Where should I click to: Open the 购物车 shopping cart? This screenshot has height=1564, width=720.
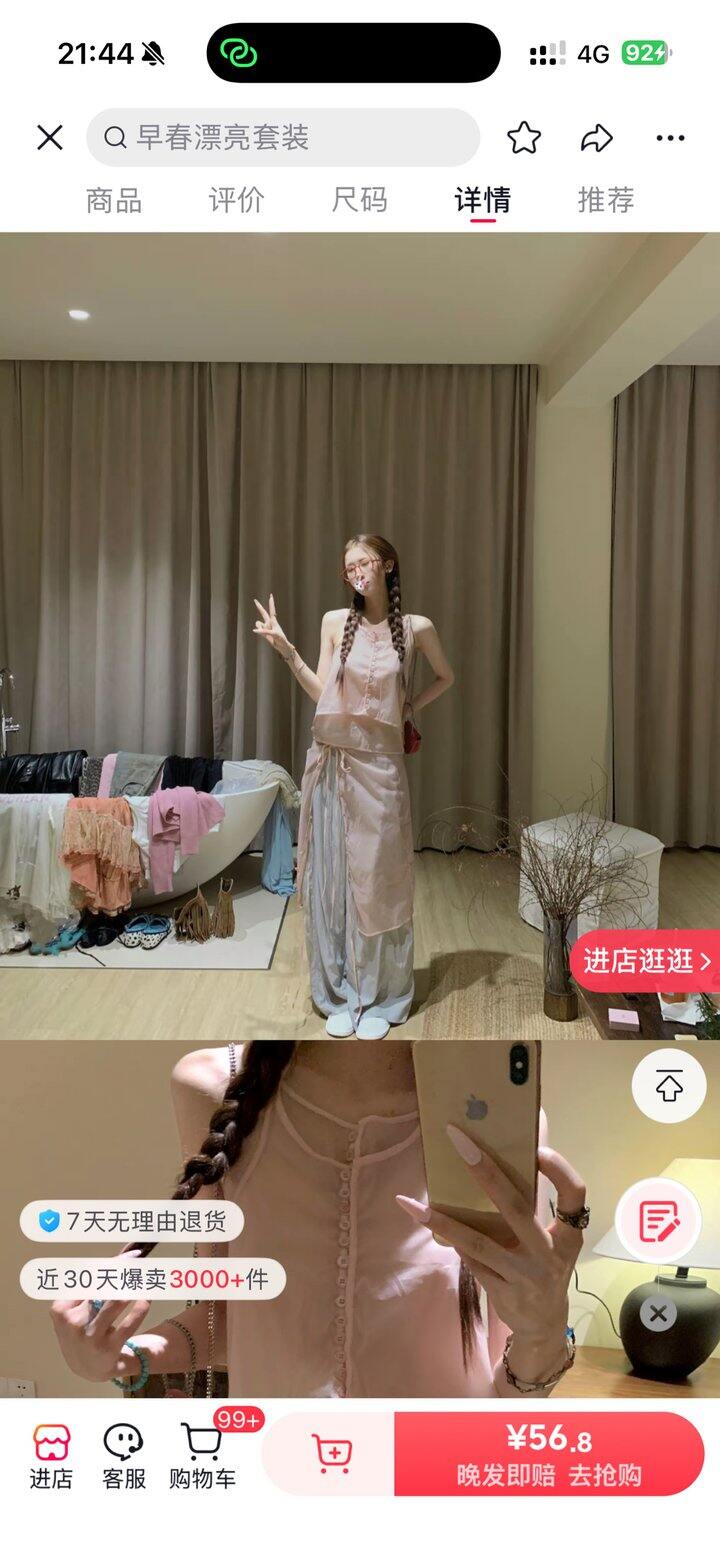(x=202, y=1456)
